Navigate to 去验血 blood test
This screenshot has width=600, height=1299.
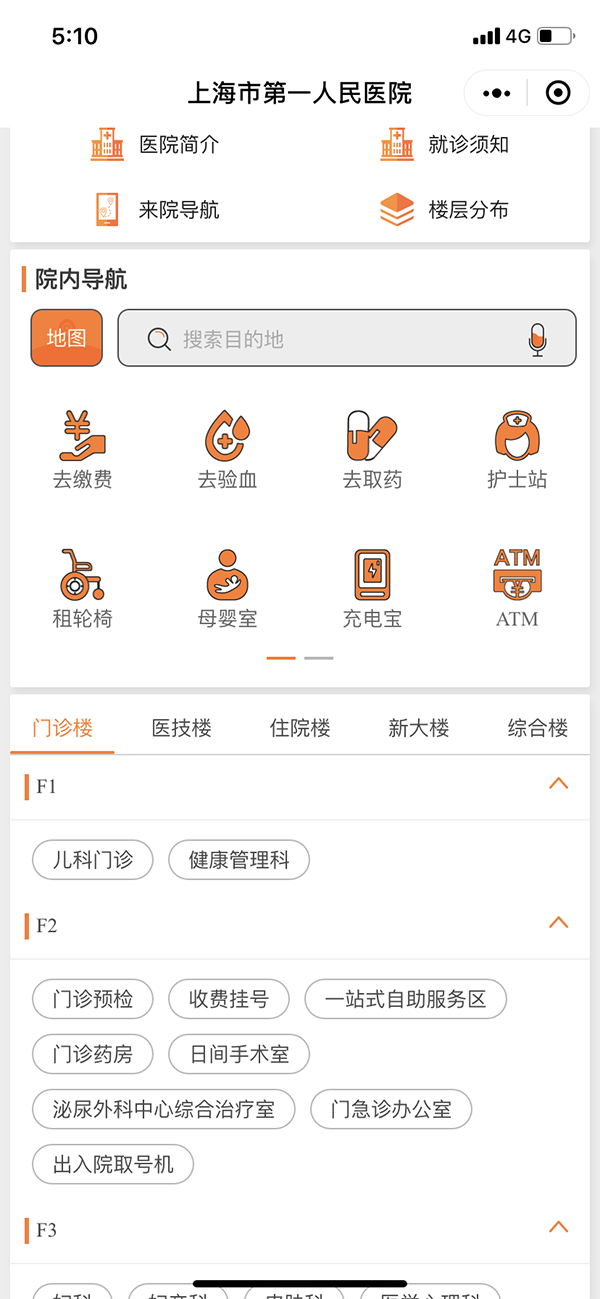(x=227, y=450)
